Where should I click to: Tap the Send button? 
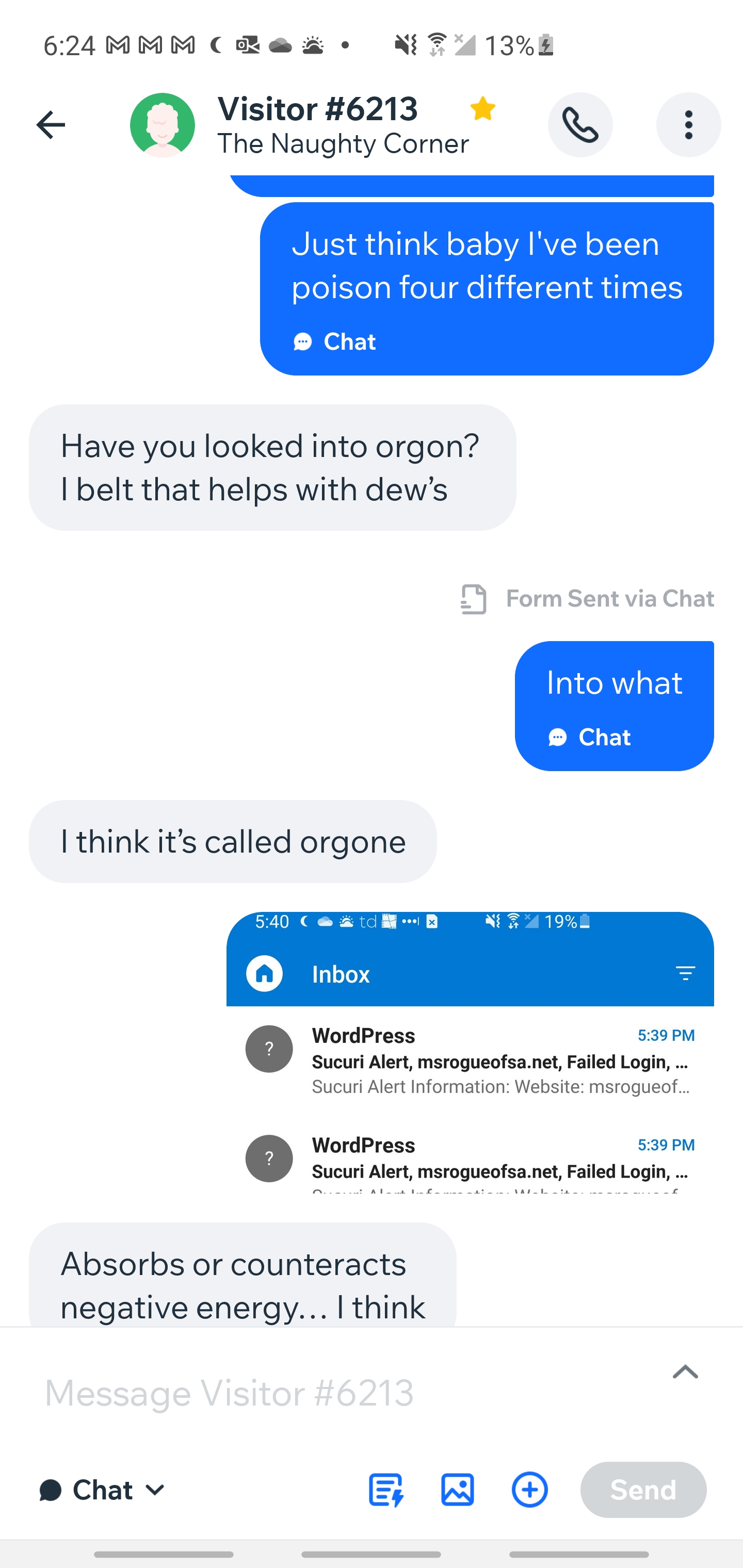click(642, 1490)
